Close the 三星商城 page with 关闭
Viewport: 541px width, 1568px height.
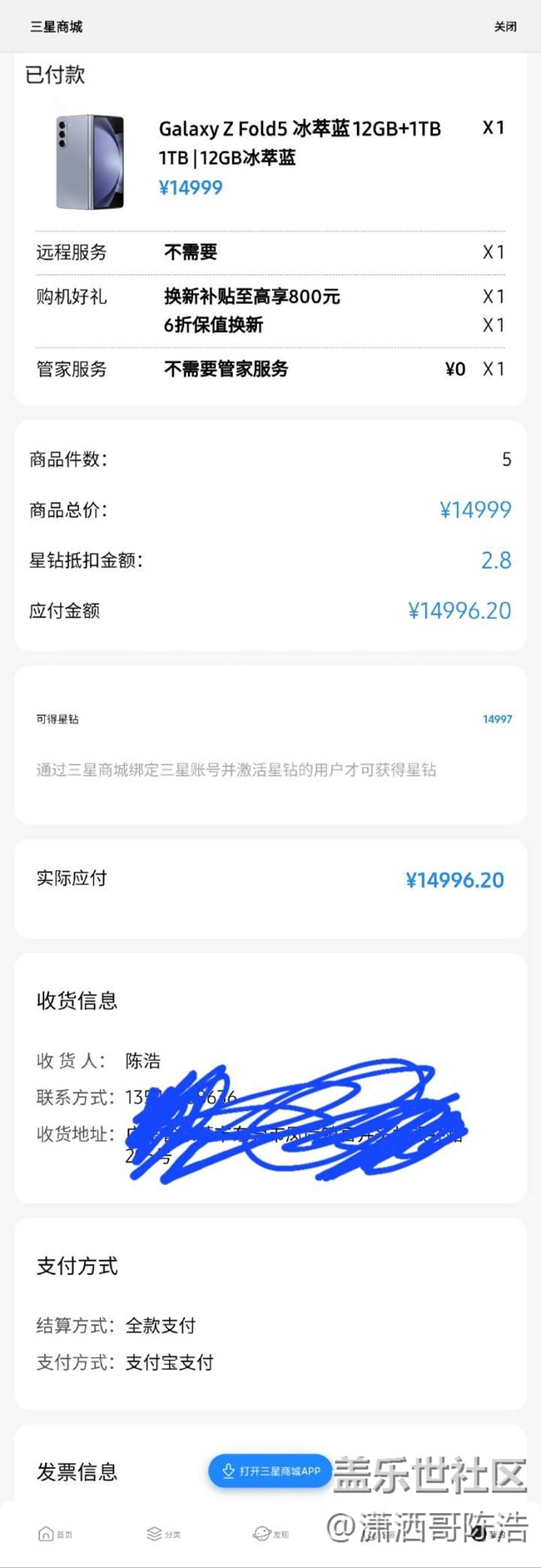tap(504, 27)
